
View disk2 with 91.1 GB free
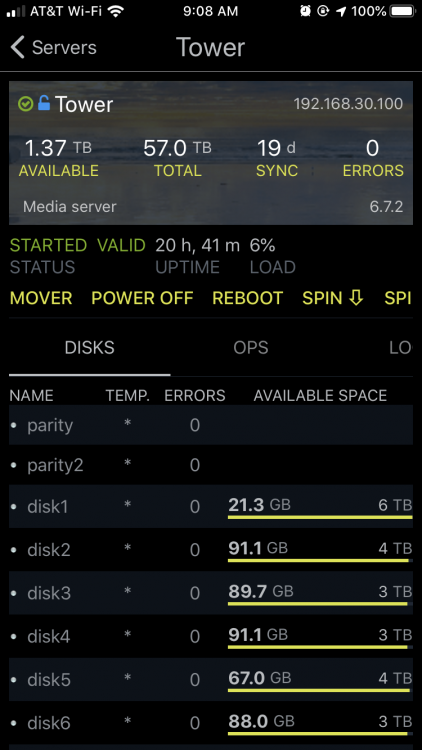[x=211, y=549]
